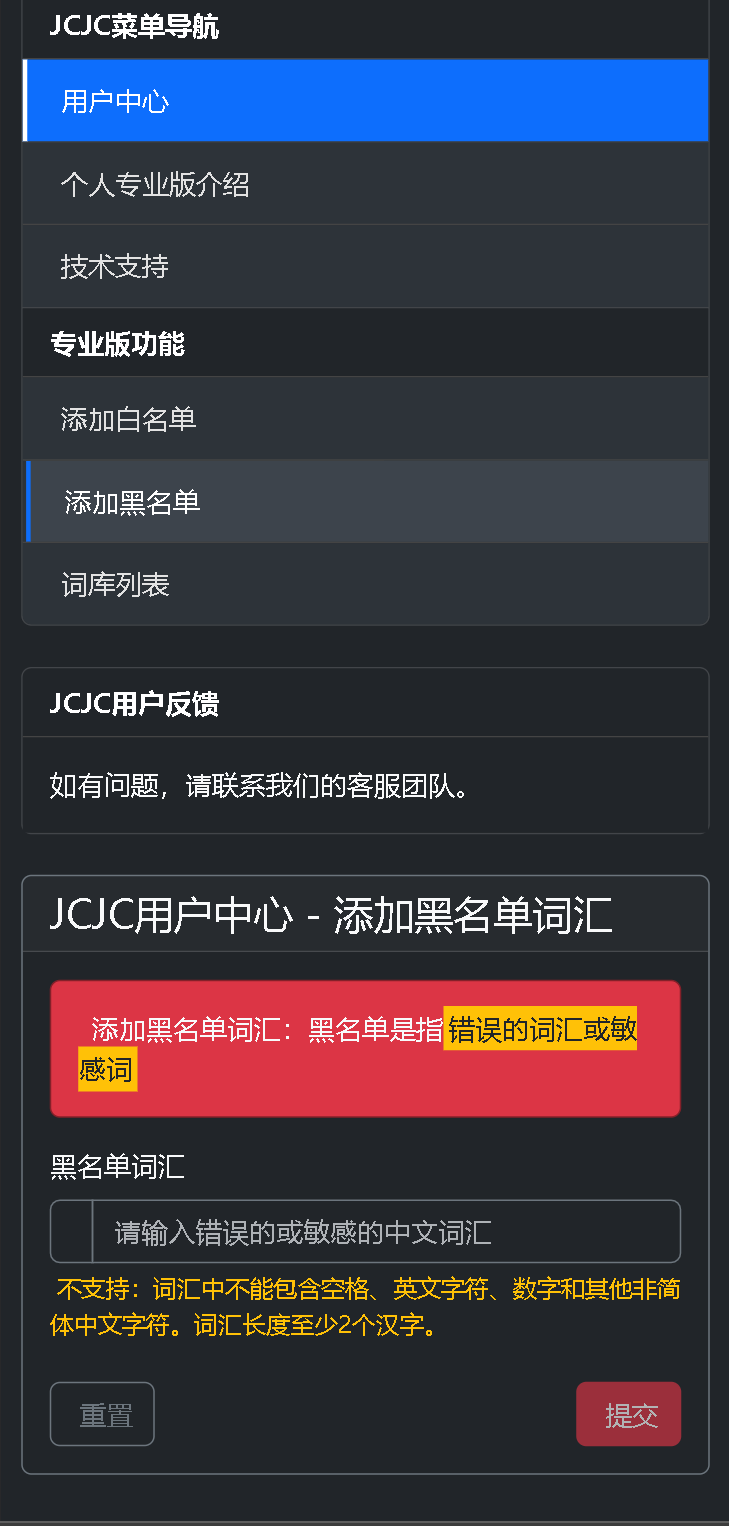Tap the 黑名单词汇 text field
The height and width of the screenshot is (1526, 729).
(386, 1231)
